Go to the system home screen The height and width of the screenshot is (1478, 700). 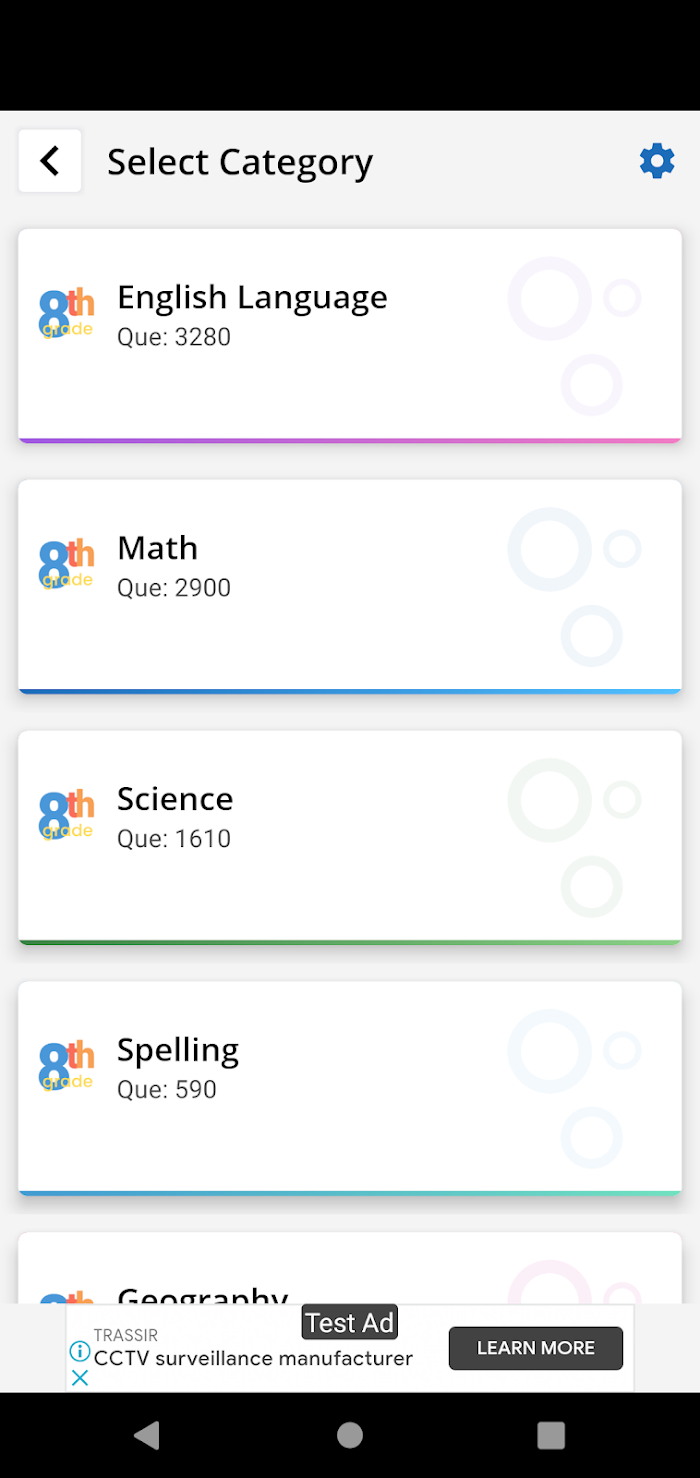tap(350, 1435)
